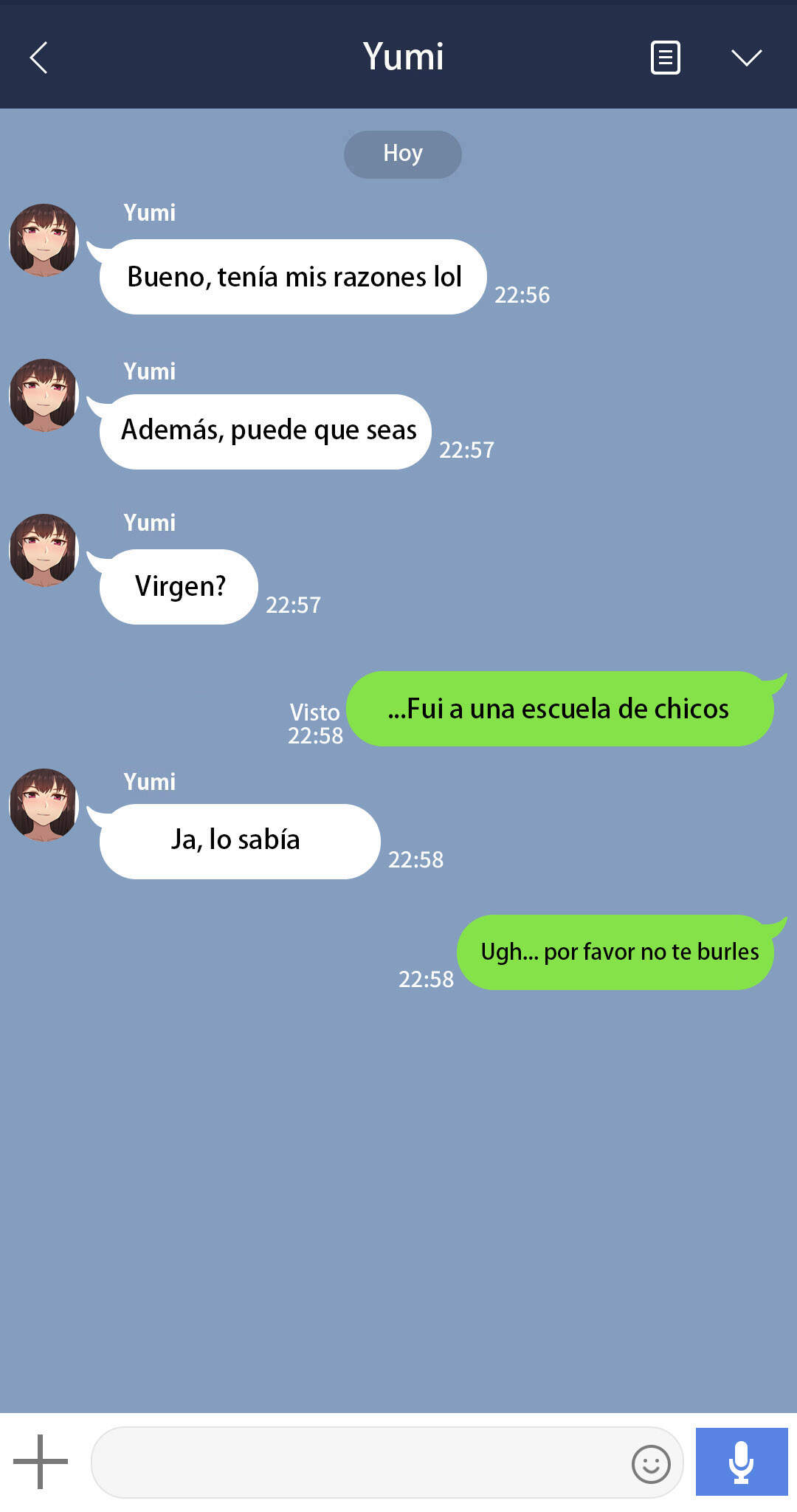Open the notes icon in the header
This screenshot has width=797, height=1512.
[665, 58]
